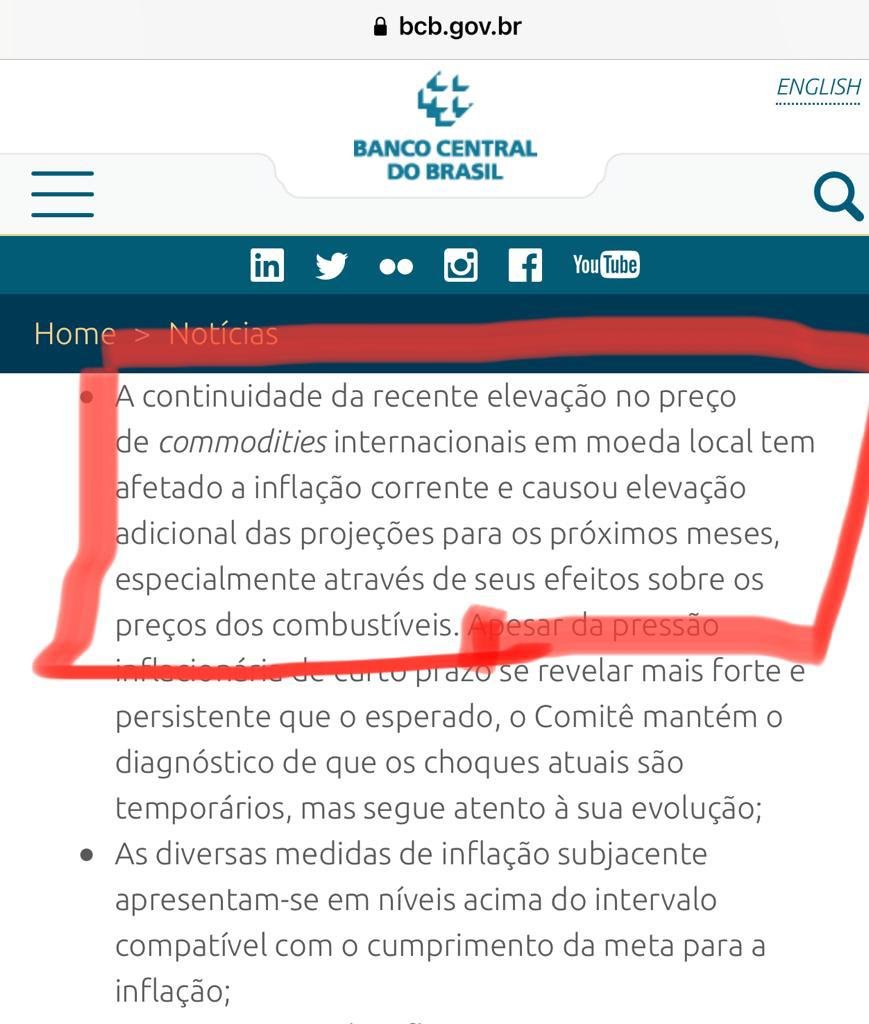Screen dimensions: 869x1024
Task: Open Banco Central's Facebook page
Action: 525,265
